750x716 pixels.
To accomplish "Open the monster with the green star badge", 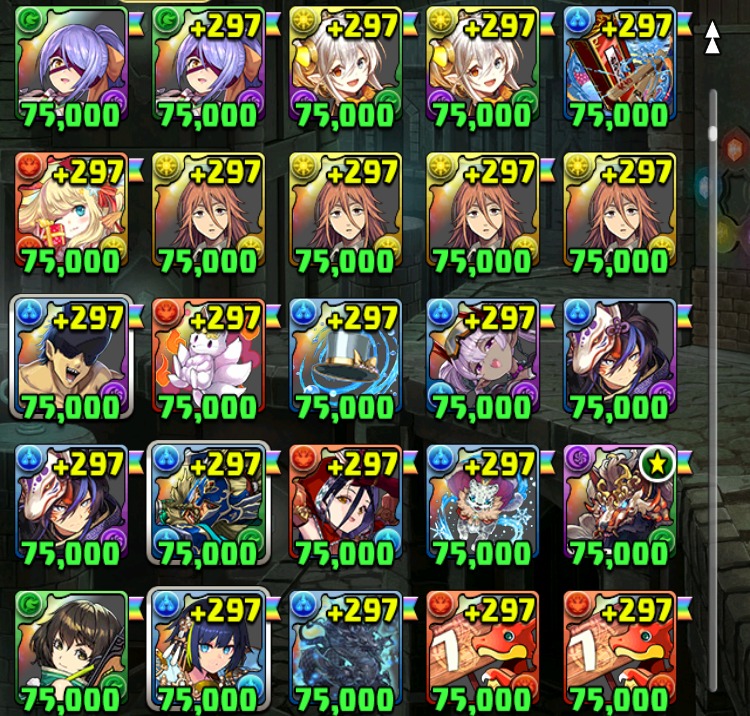I will coord(618,503).
